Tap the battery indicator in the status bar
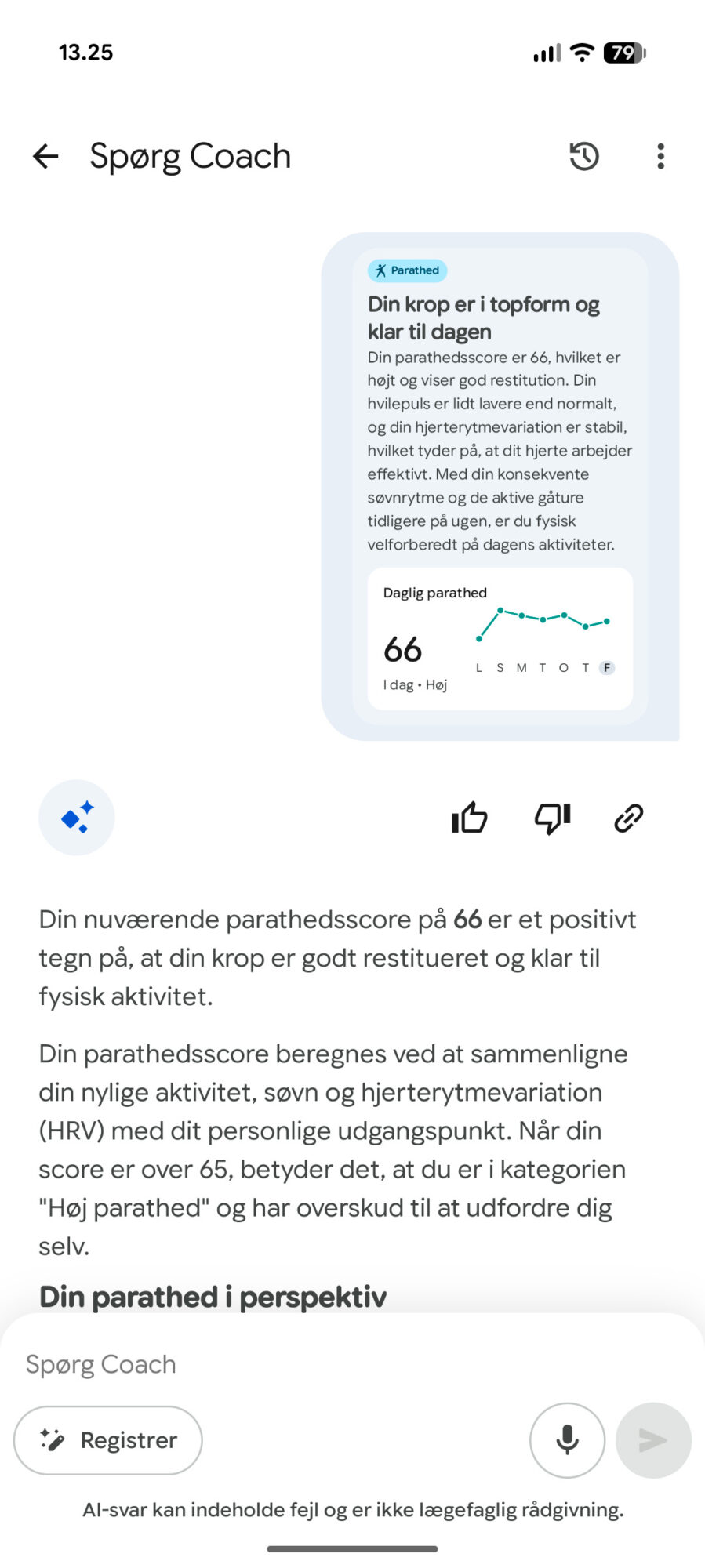The image size is (705, 1568). pyautogui.click(x=623, y=53)
